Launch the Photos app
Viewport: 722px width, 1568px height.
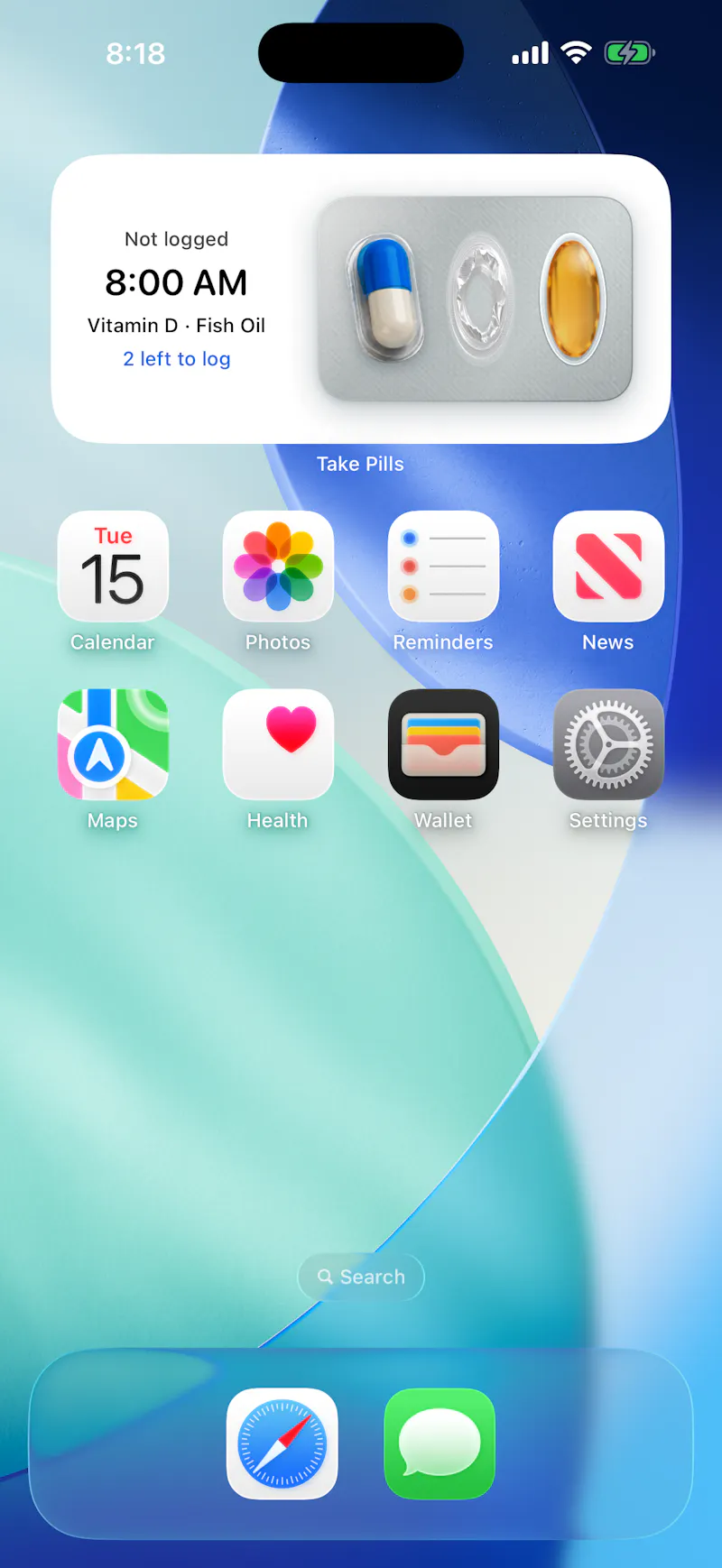tap(278, 567)
